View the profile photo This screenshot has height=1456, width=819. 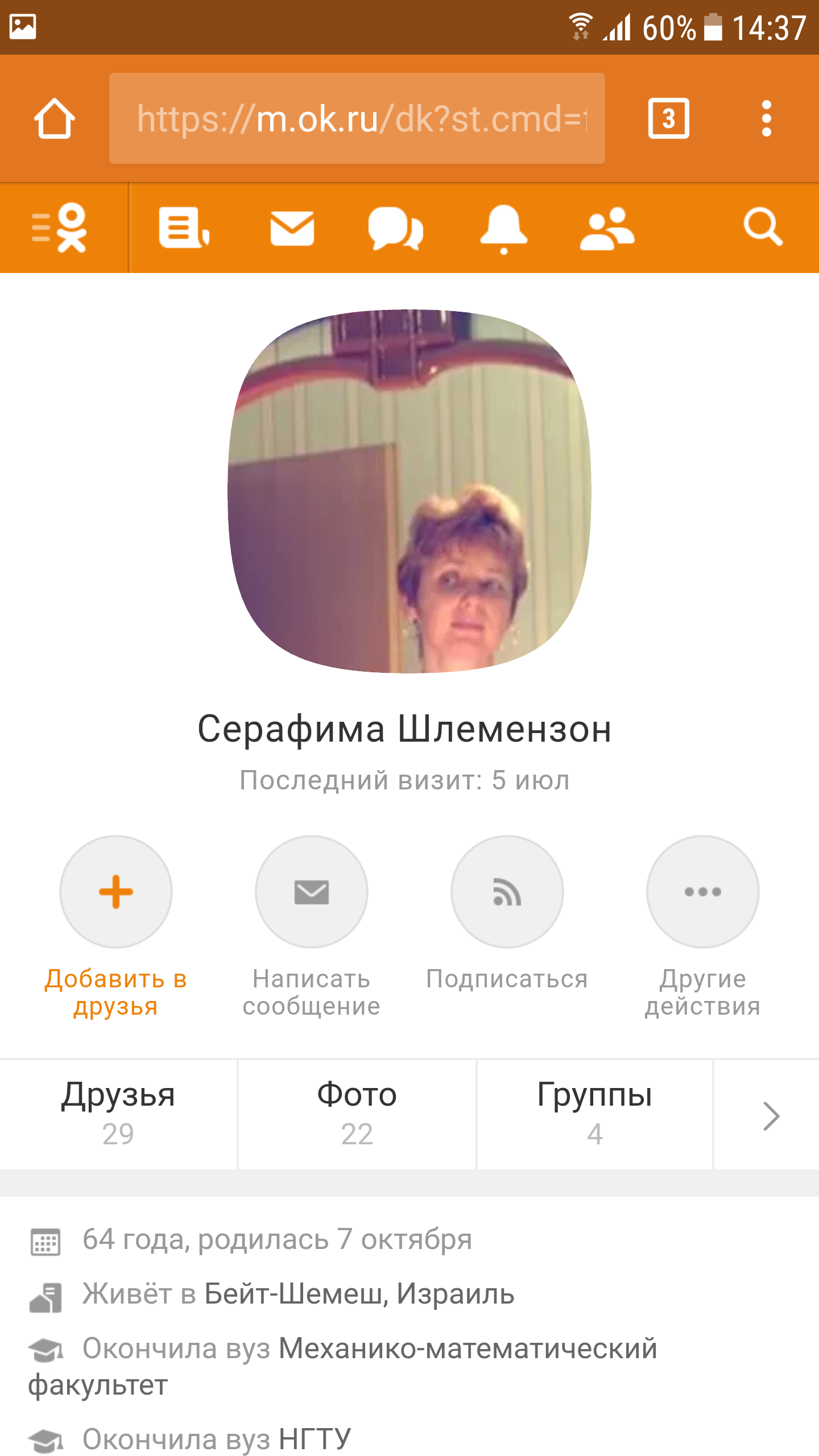coord(409,491)
